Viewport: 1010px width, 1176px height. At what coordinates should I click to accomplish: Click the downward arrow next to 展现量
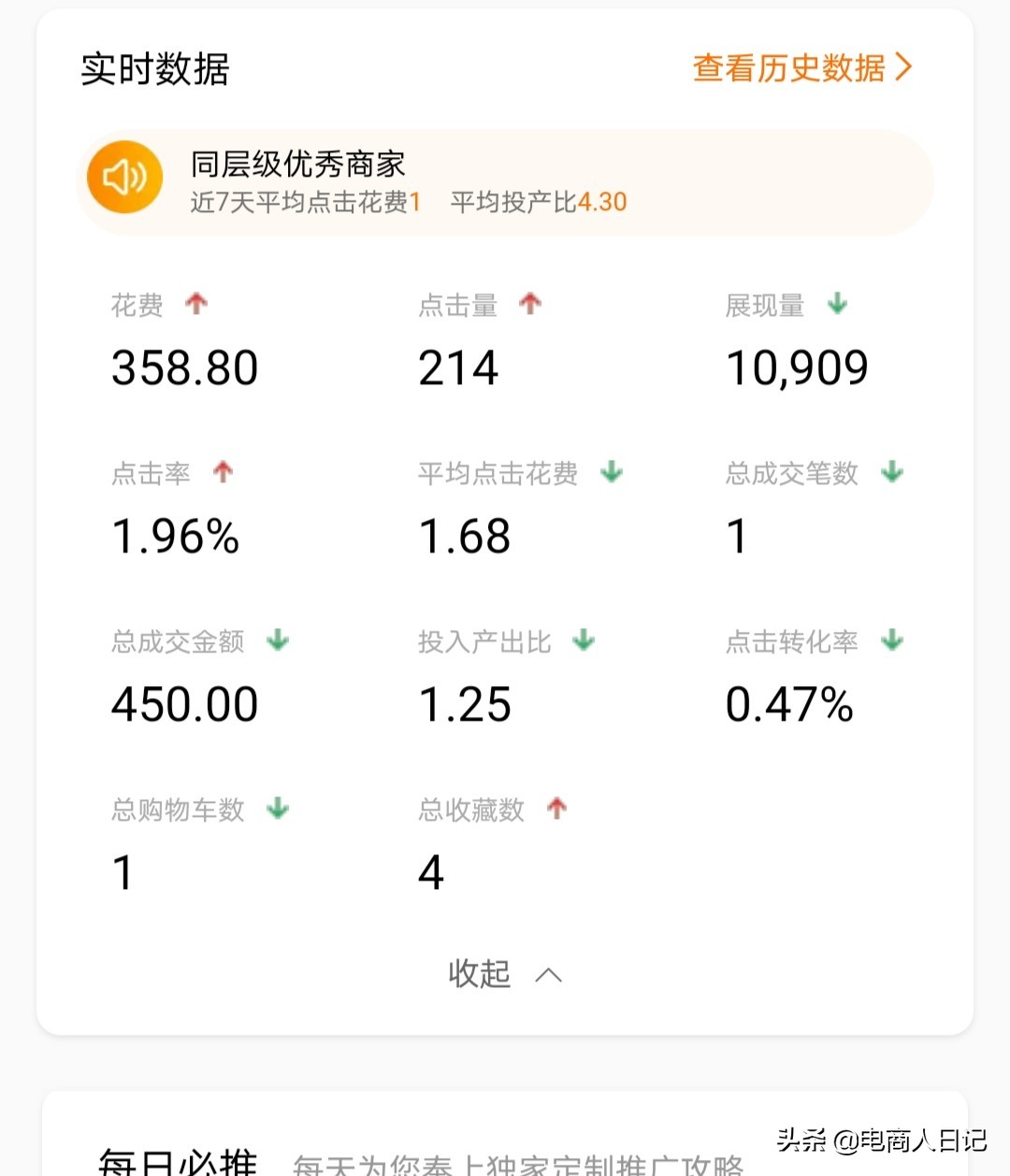(x=836, y=305)
